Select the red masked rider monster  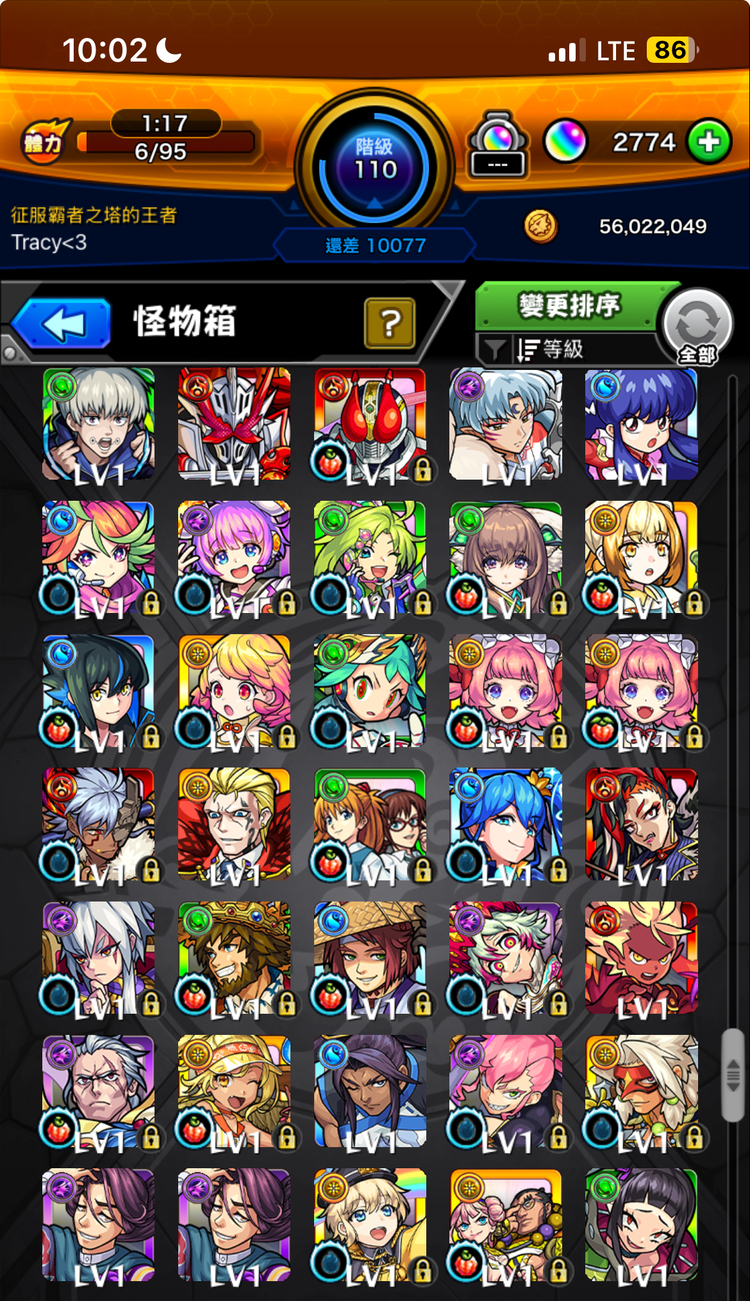pos(370,424)
